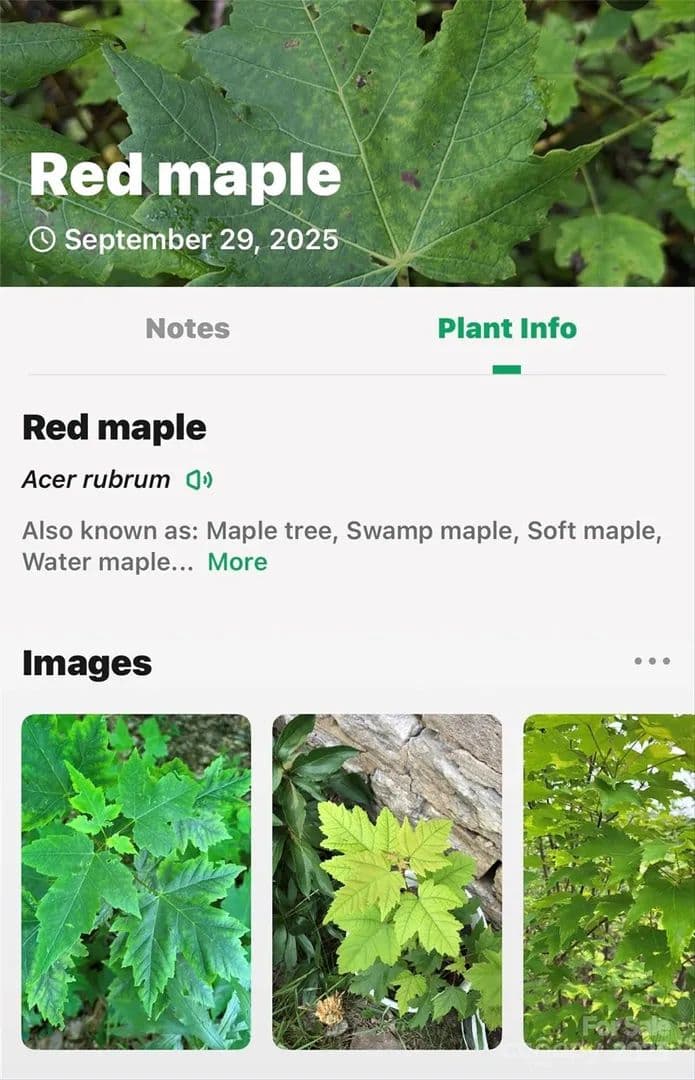
Task: Switch to the Notes tab
Action: click(x=187, y=328)
